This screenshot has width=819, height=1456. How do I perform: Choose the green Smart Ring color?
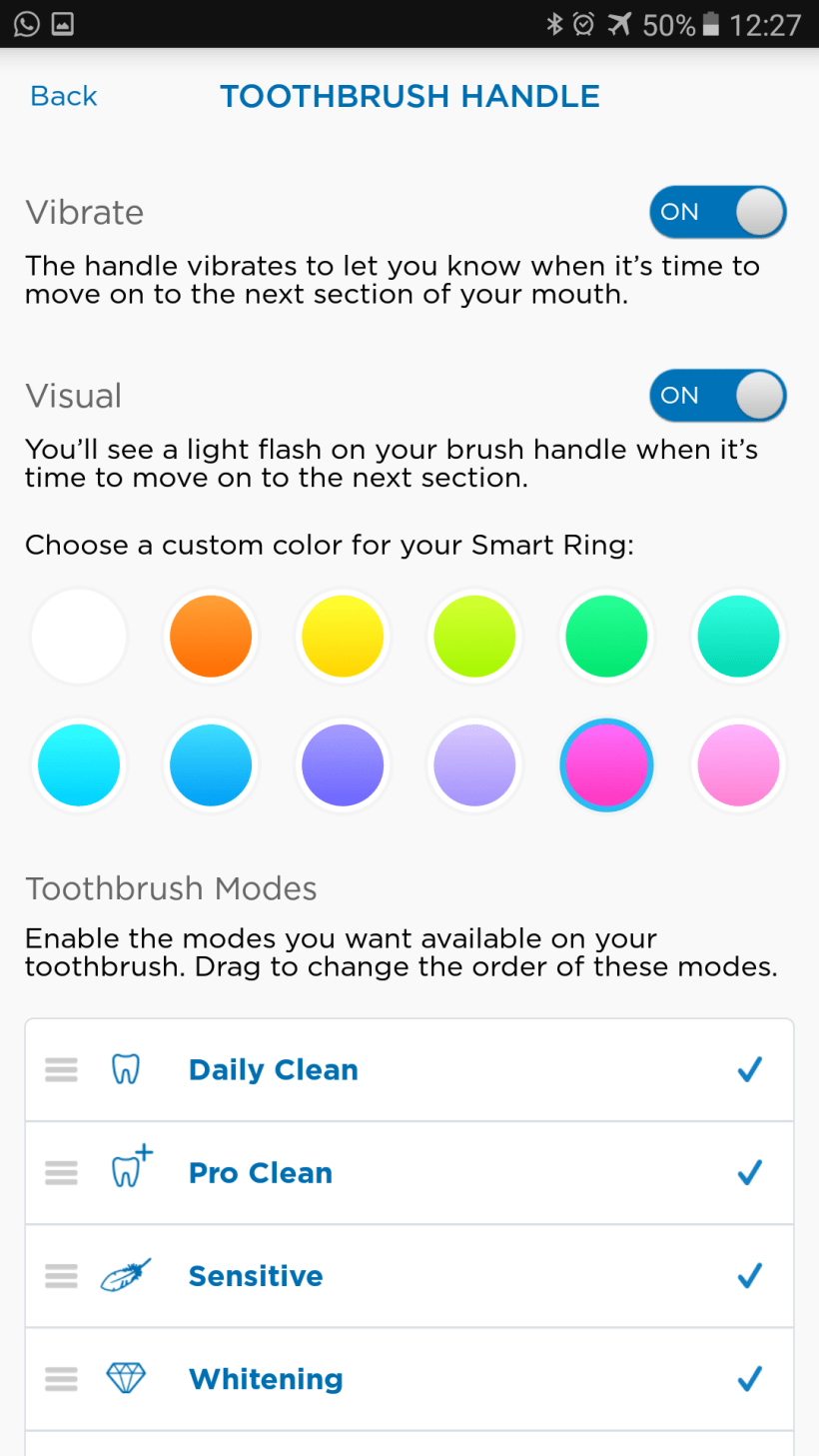(x=606, y=637)
